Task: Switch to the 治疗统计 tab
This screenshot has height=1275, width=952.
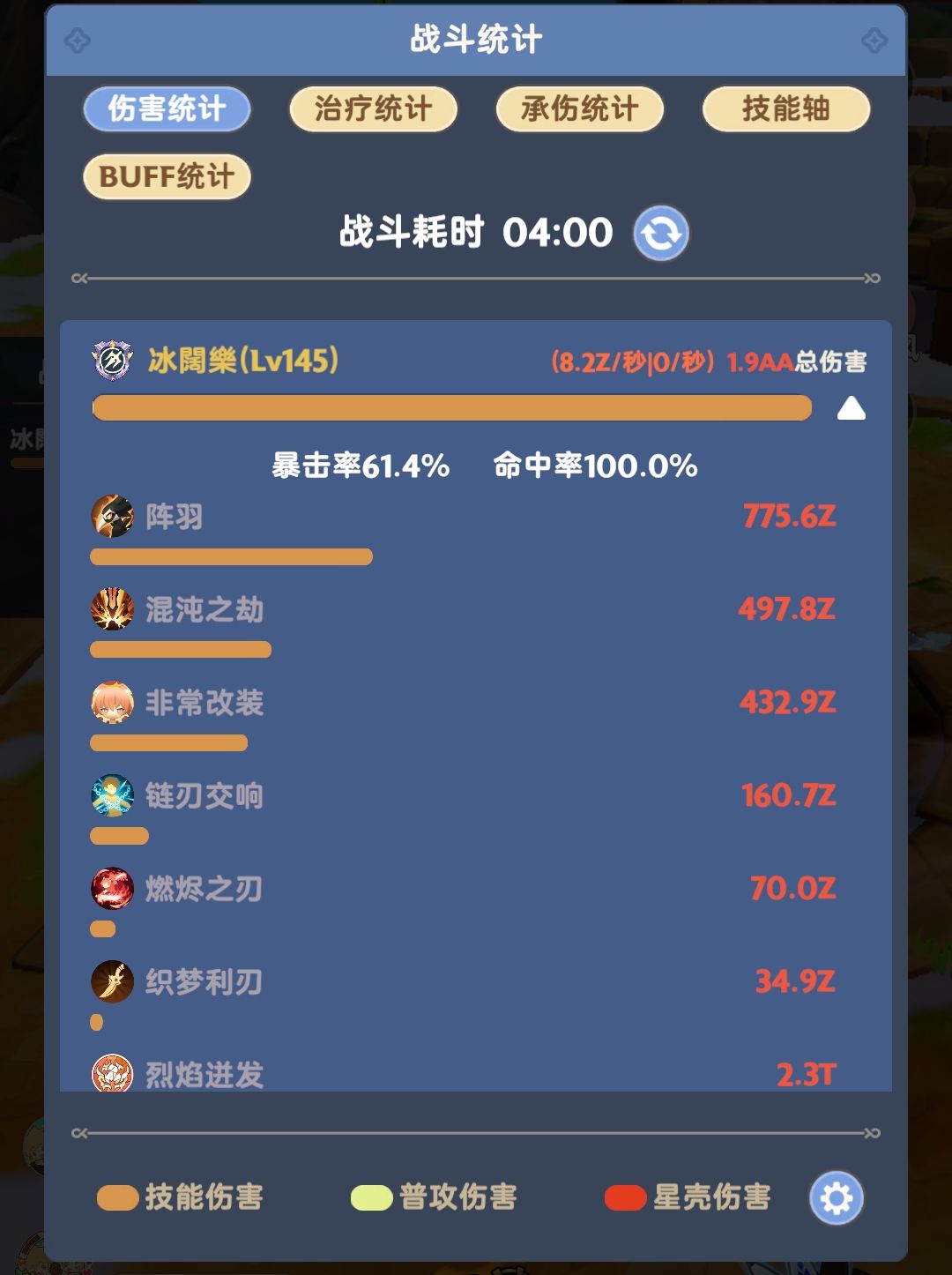Action: (x=372, y=108)
